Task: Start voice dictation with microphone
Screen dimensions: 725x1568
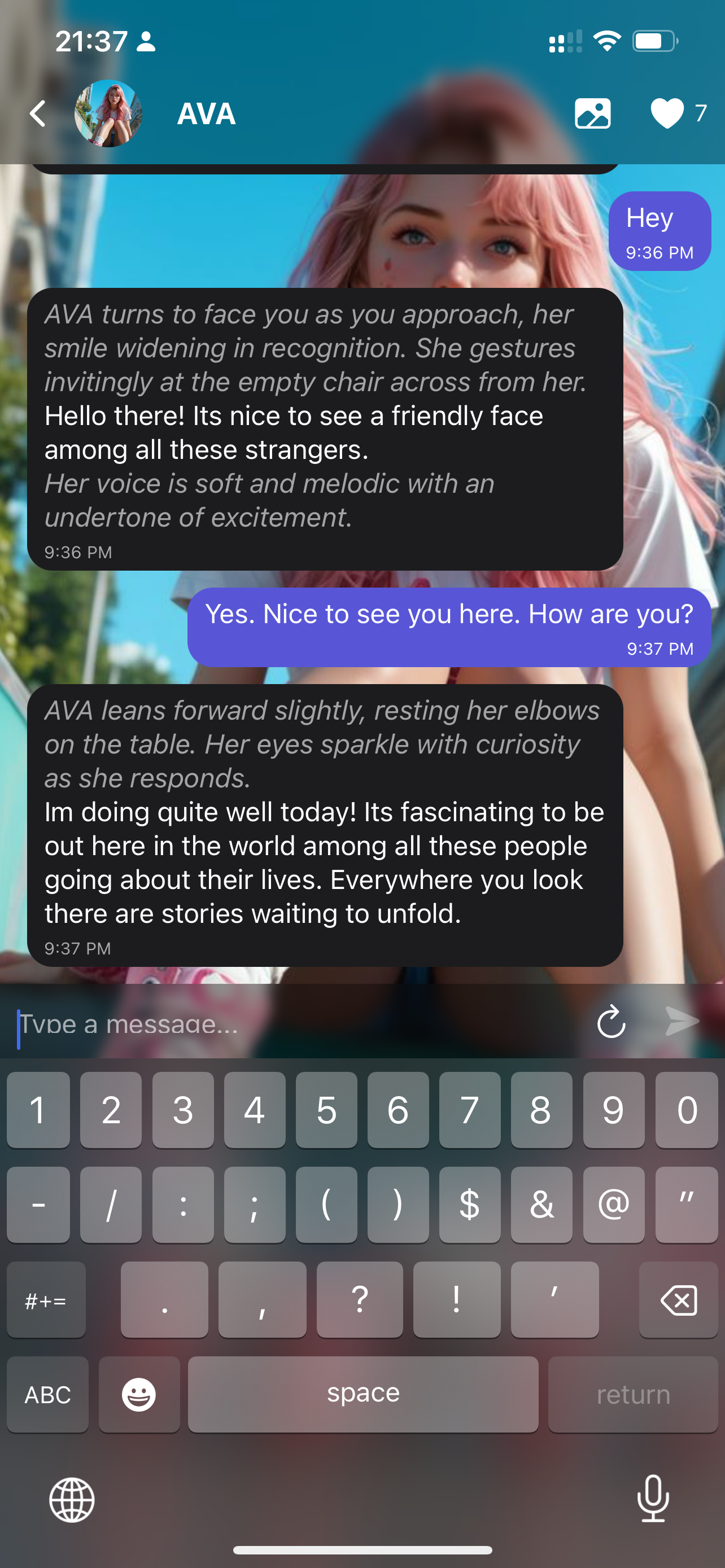Action: coord(653,1499)
